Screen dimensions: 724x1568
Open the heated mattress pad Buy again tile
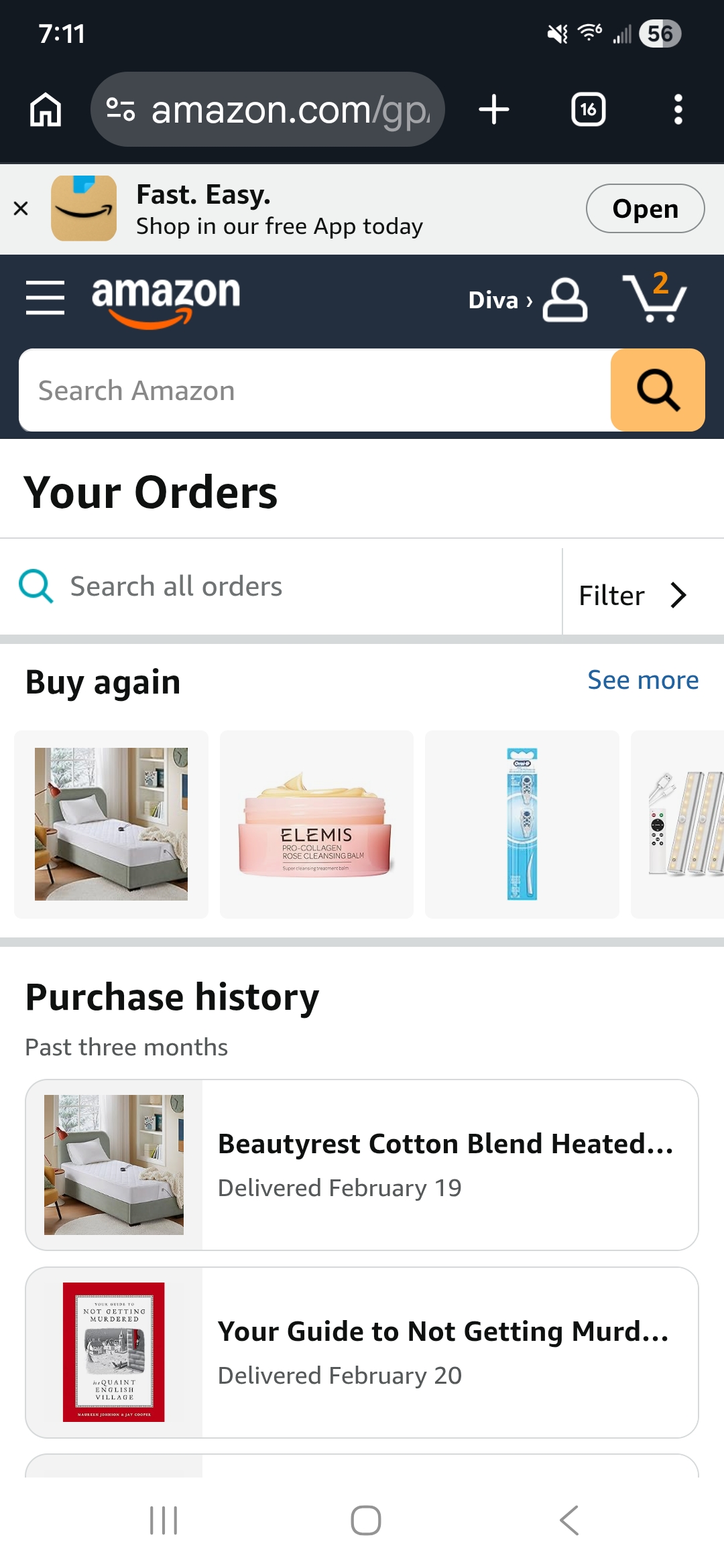(x=111, y=824)
